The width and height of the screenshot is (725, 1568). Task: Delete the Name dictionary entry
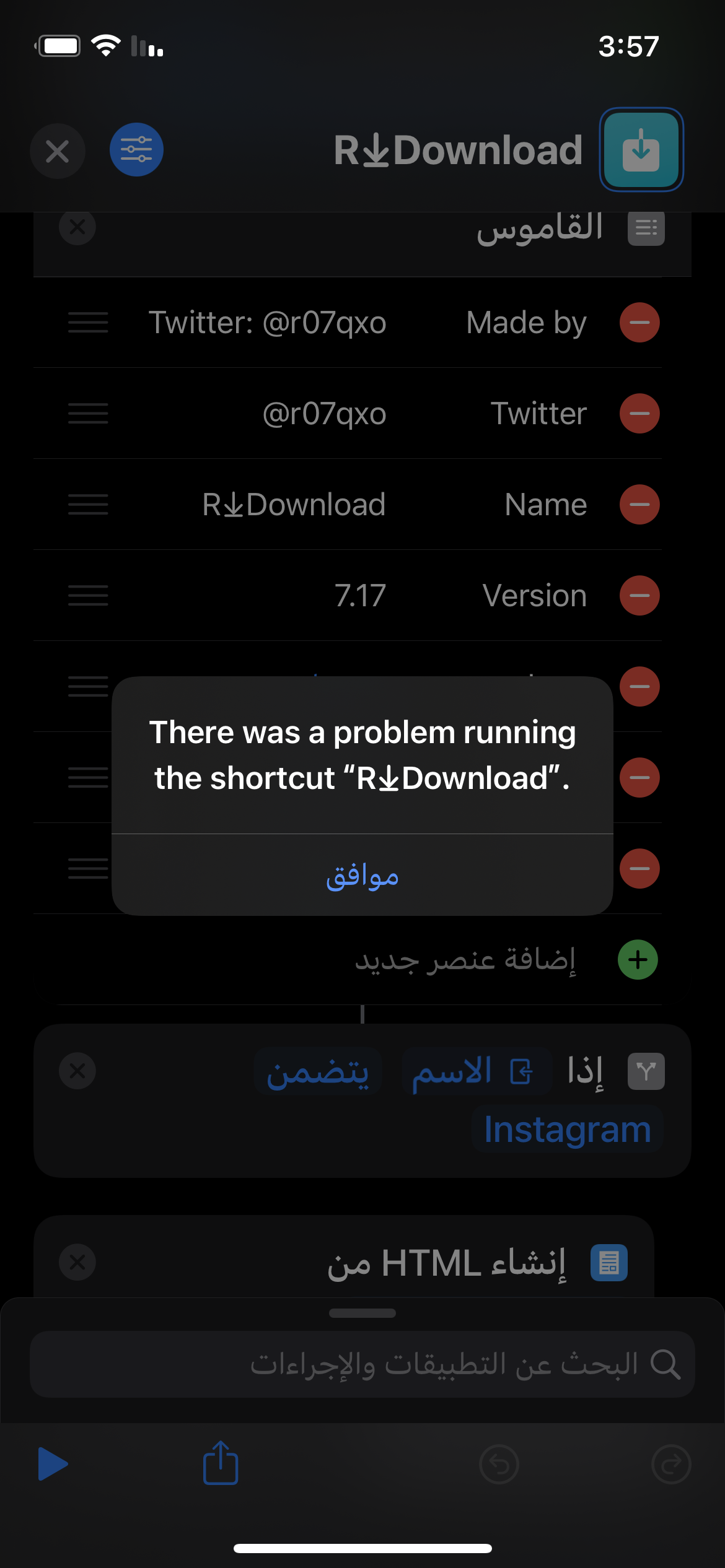coord(639,505)
